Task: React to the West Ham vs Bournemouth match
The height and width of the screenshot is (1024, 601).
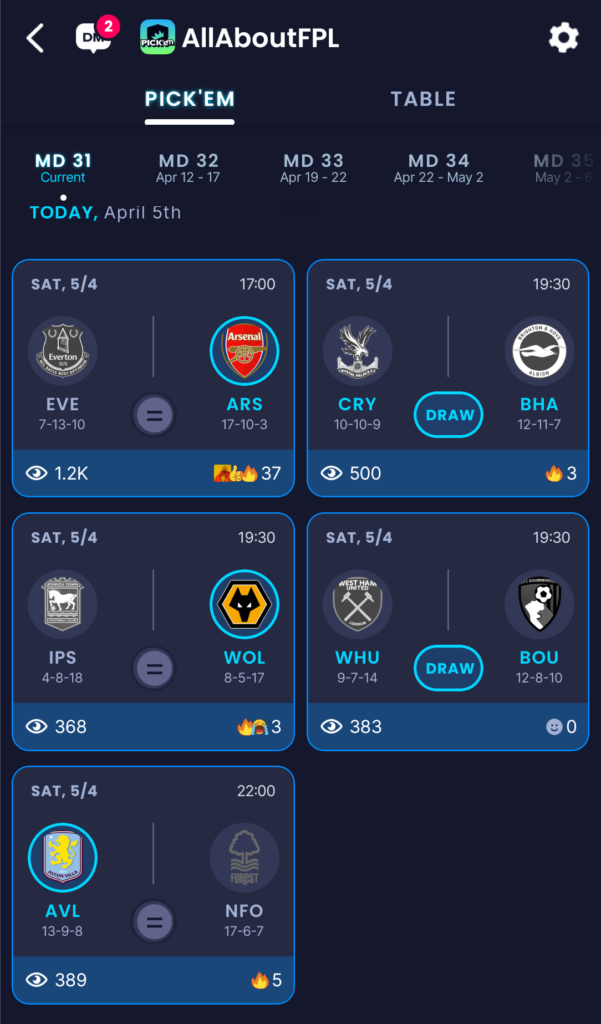Action: point(561,727)
